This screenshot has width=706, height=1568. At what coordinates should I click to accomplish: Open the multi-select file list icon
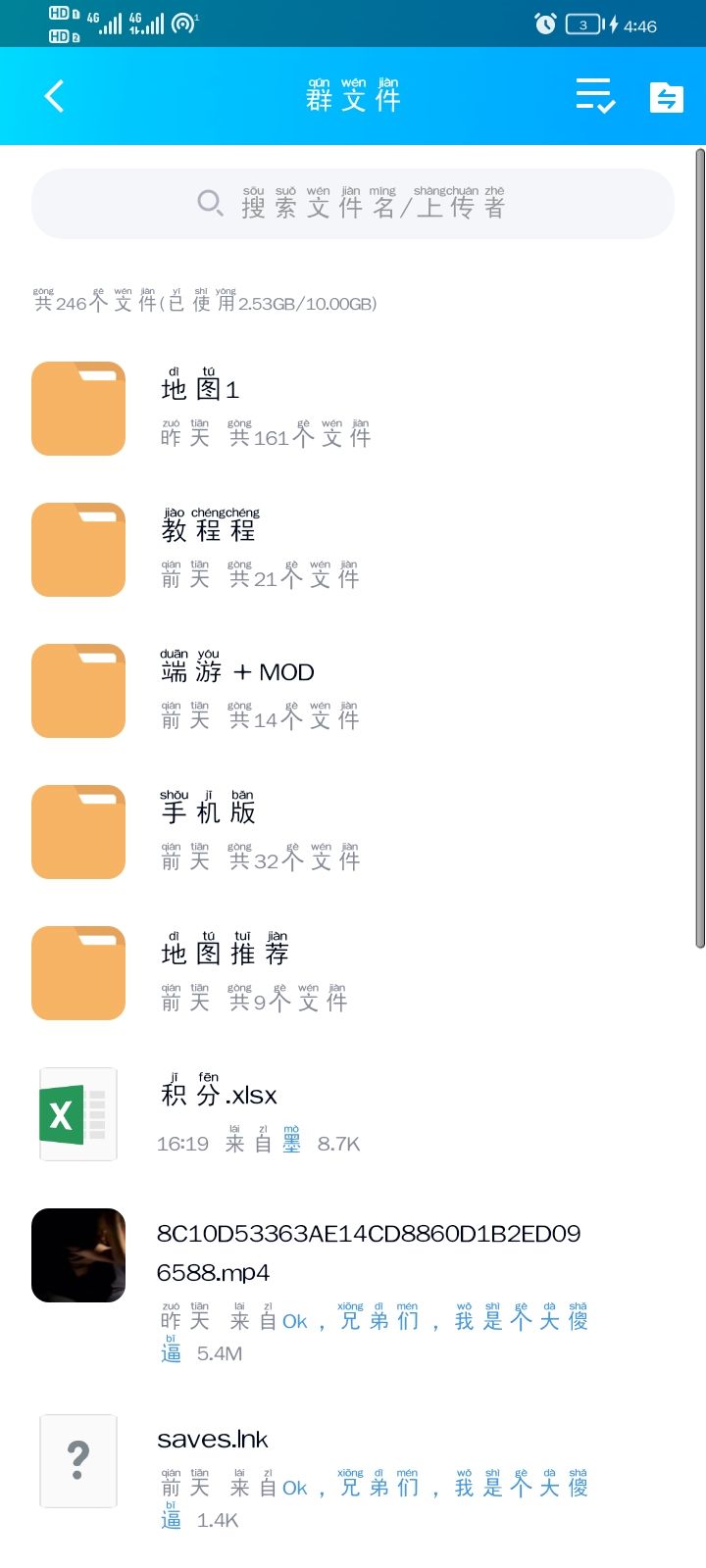pos(595,96)
